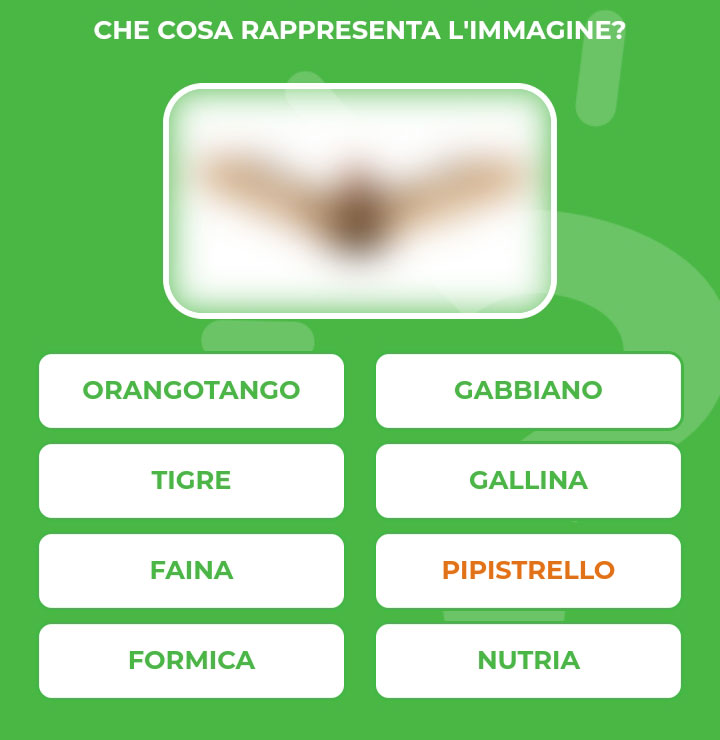Click the blurred animal image
The image size is (720, 740).
360,200
